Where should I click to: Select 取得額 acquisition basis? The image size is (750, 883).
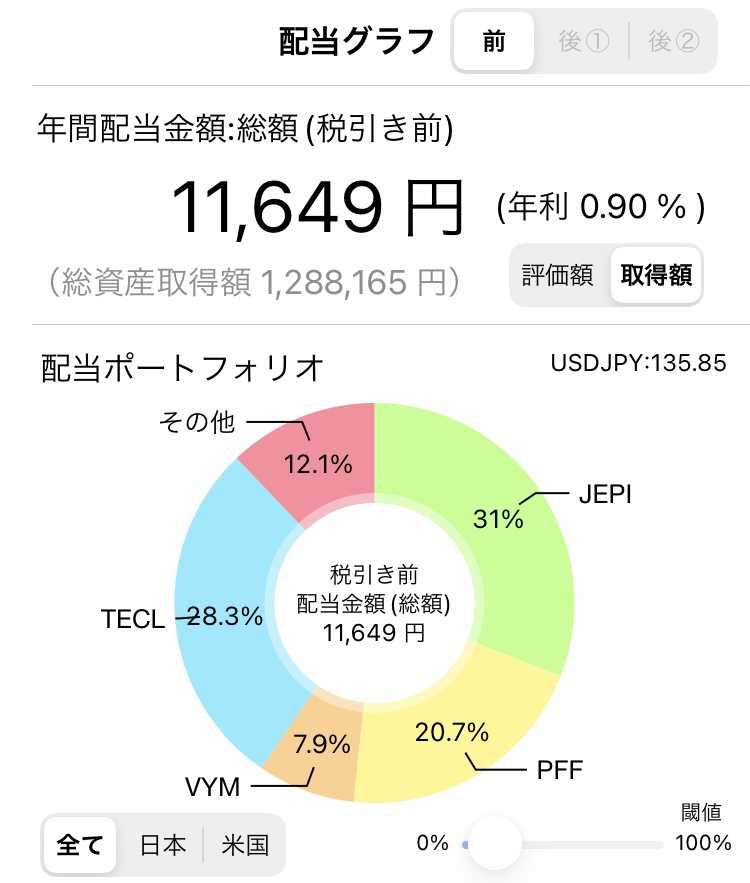pos(656,275)
